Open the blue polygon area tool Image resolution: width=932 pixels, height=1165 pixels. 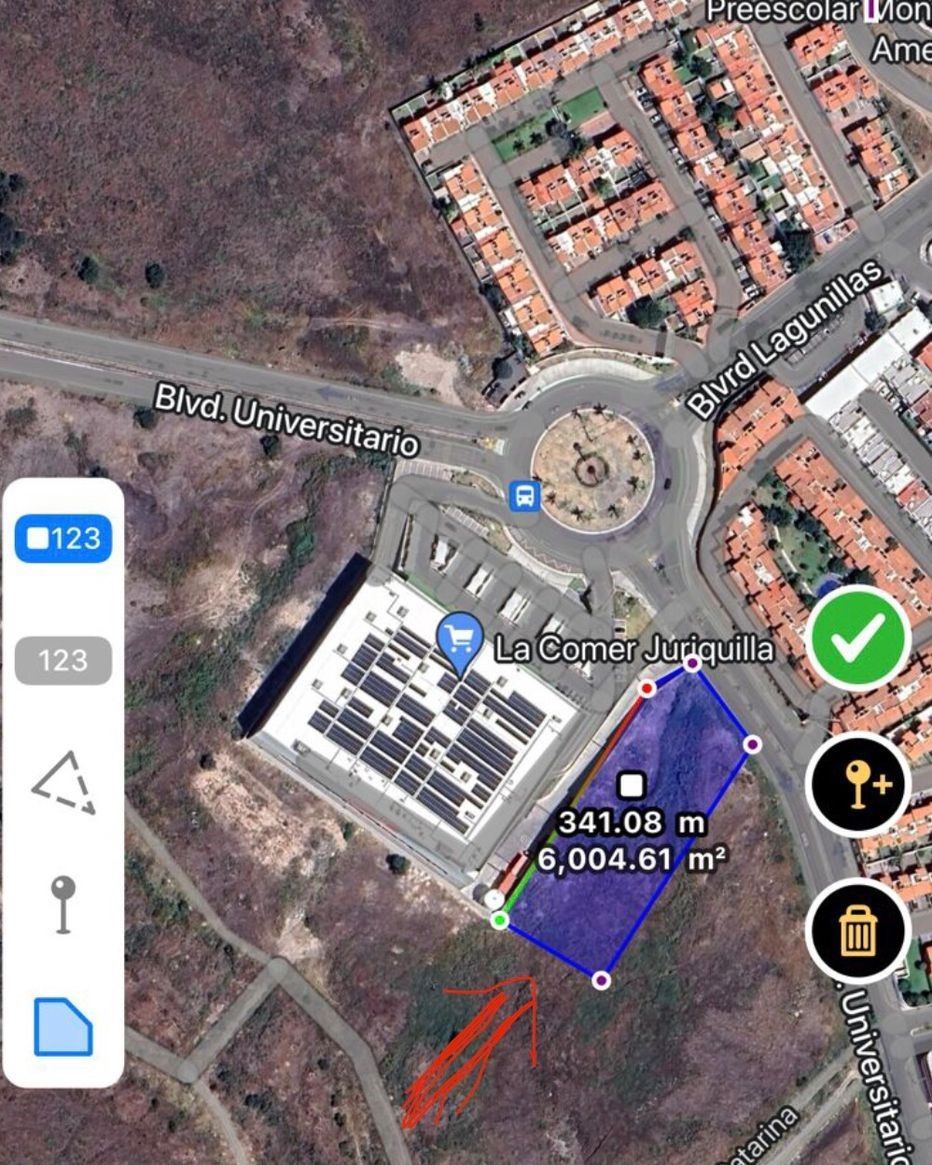pyautogui.click(x=63, y=1025)
